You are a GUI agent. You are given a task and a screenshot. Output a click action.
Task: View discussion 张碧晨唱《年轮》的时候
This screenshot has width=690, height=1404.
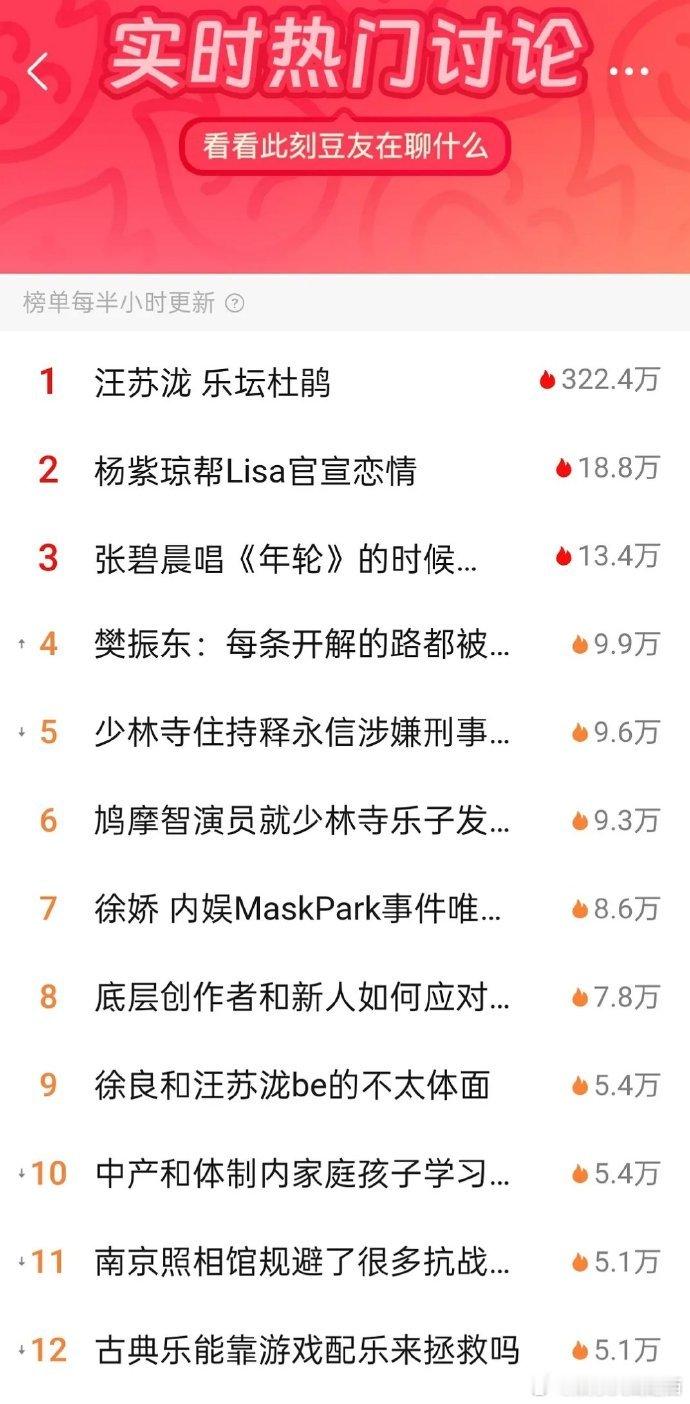287,558
